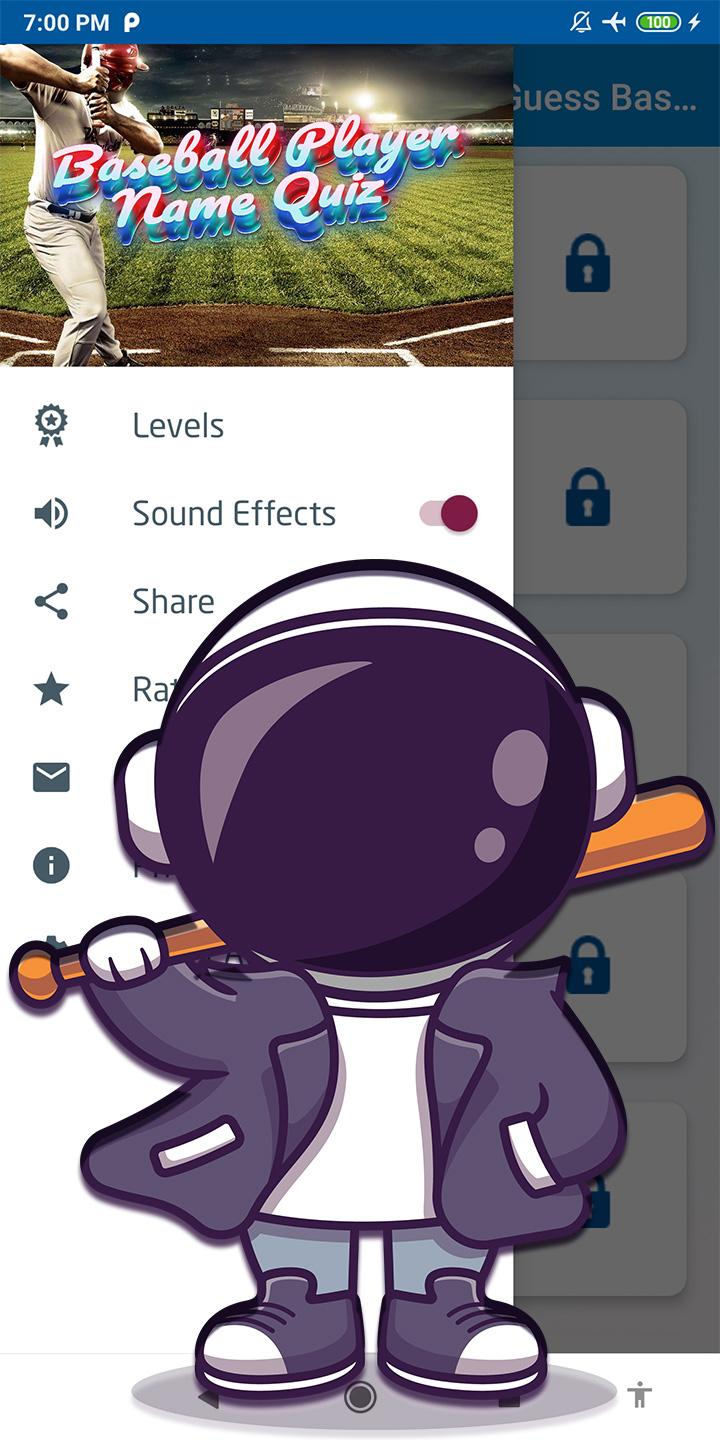Tap the system home button
The height and width of the screenshot is (1440, 720).
click(x=360, y=1397)
